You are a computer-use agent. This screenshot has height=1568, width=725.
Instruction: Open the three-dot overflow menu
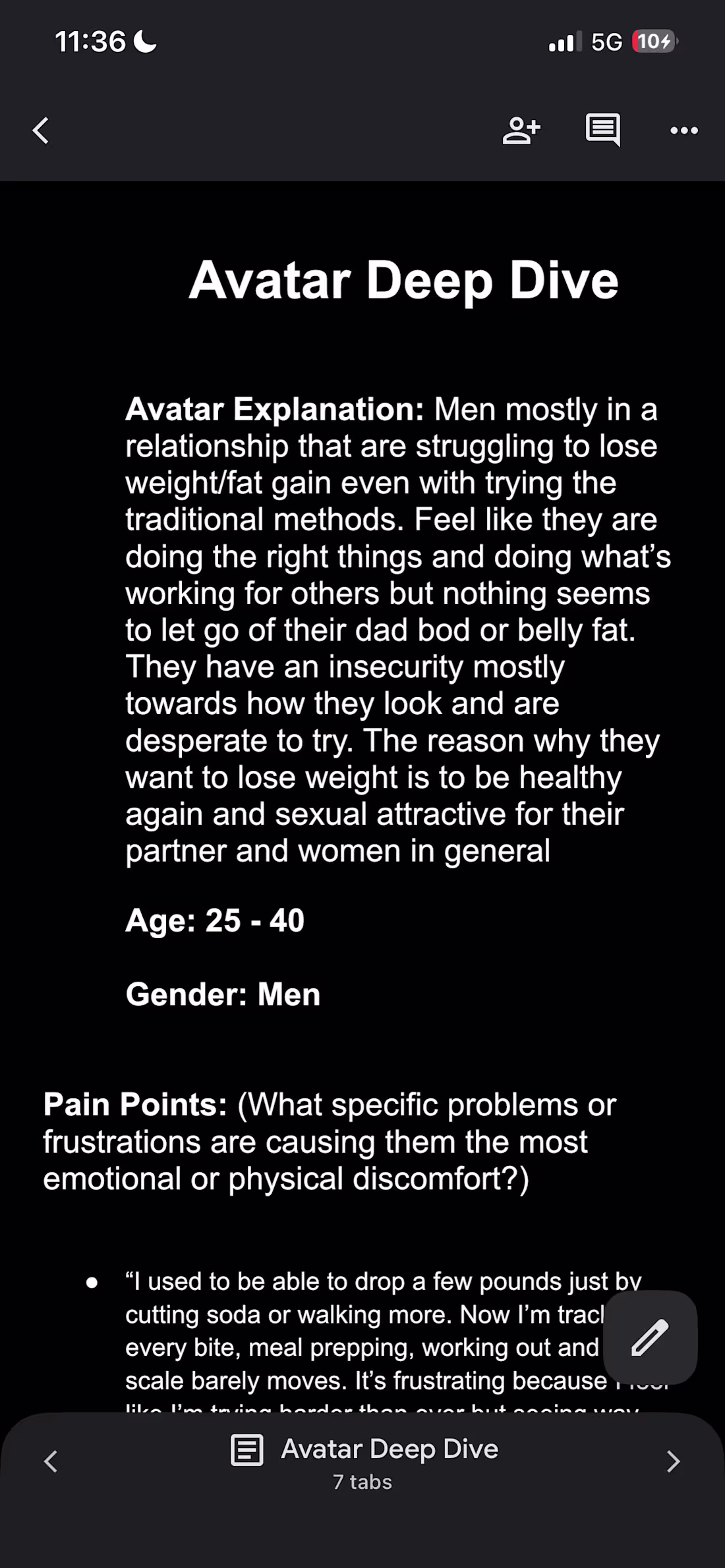[x=683, y=130]
